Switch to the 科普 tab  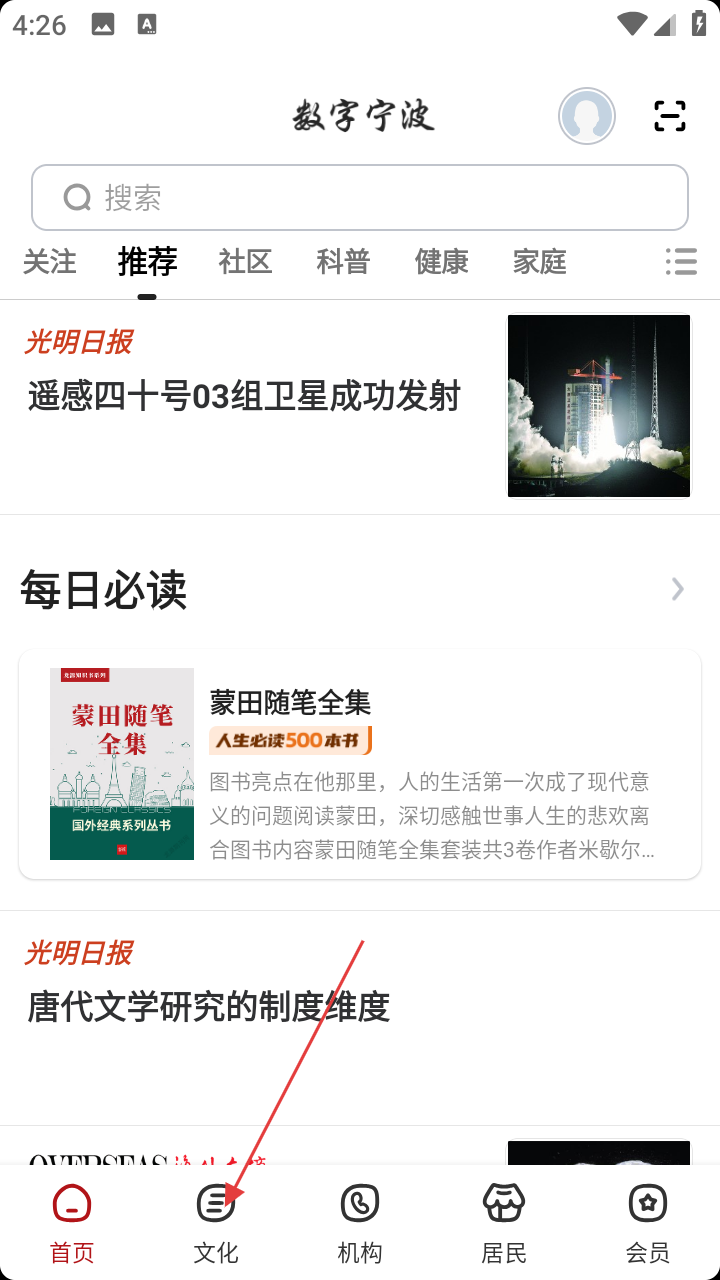(x=343, y=262)
